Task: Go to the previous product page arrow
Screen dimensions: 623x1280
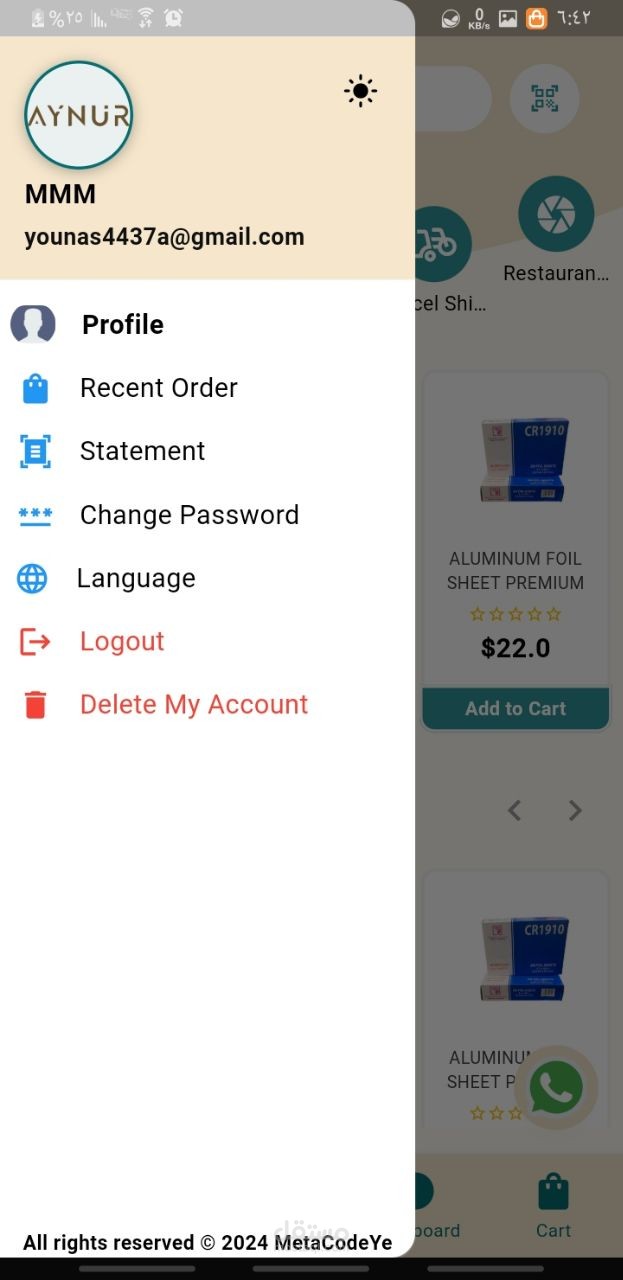Action: click(x=514, y=810)
